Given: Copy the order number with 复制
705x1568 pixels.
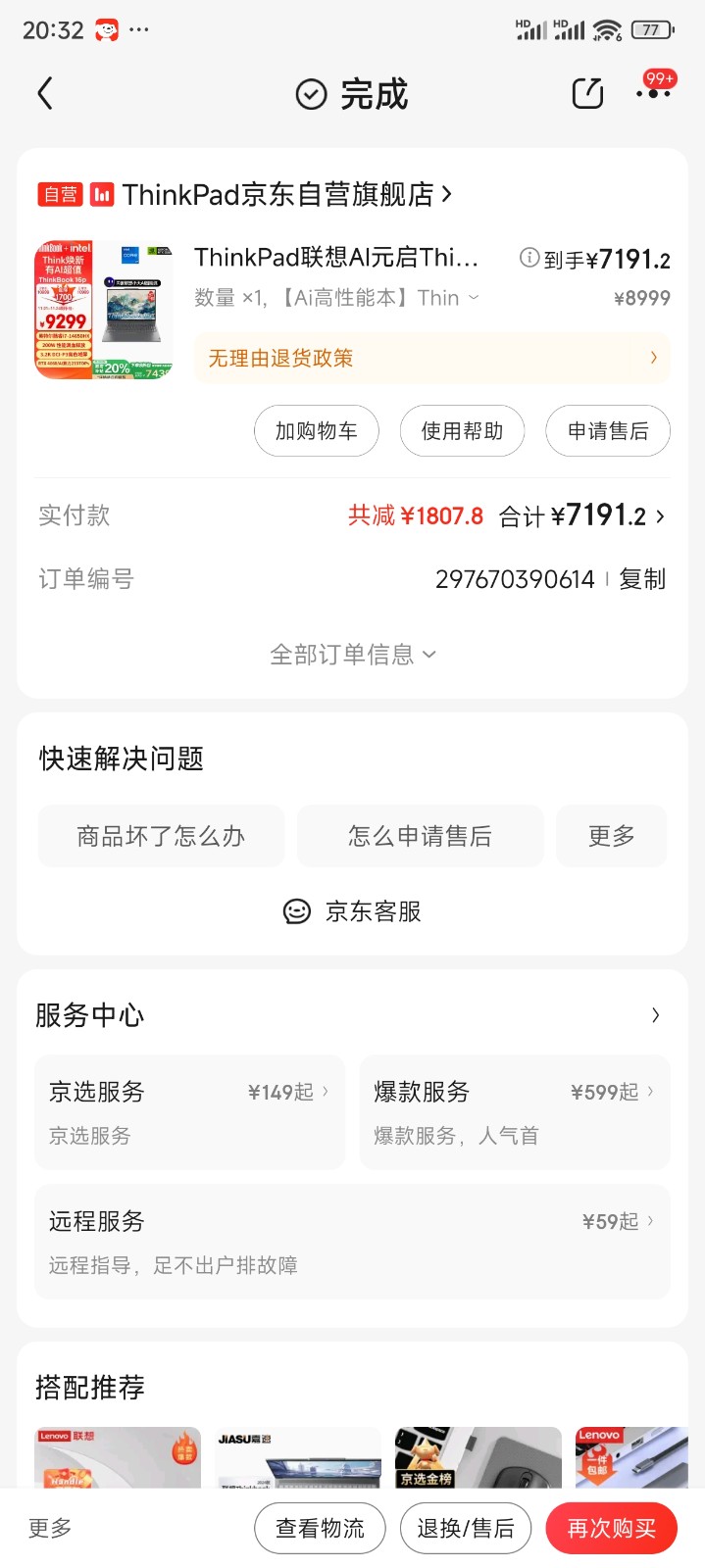Looking at the screenshot, I should coord(642,579).
